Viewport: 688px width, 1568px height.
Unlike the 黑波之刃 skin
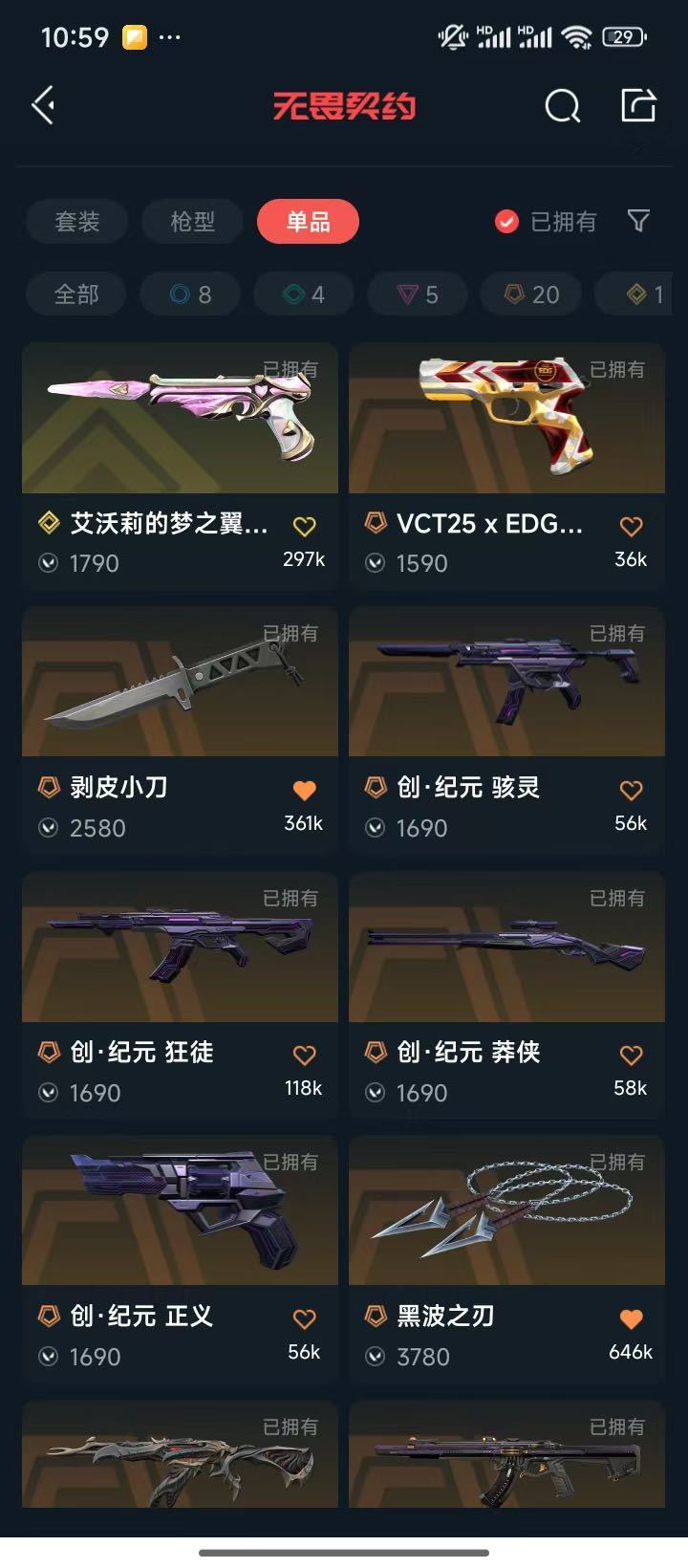tap(631, 1318)
